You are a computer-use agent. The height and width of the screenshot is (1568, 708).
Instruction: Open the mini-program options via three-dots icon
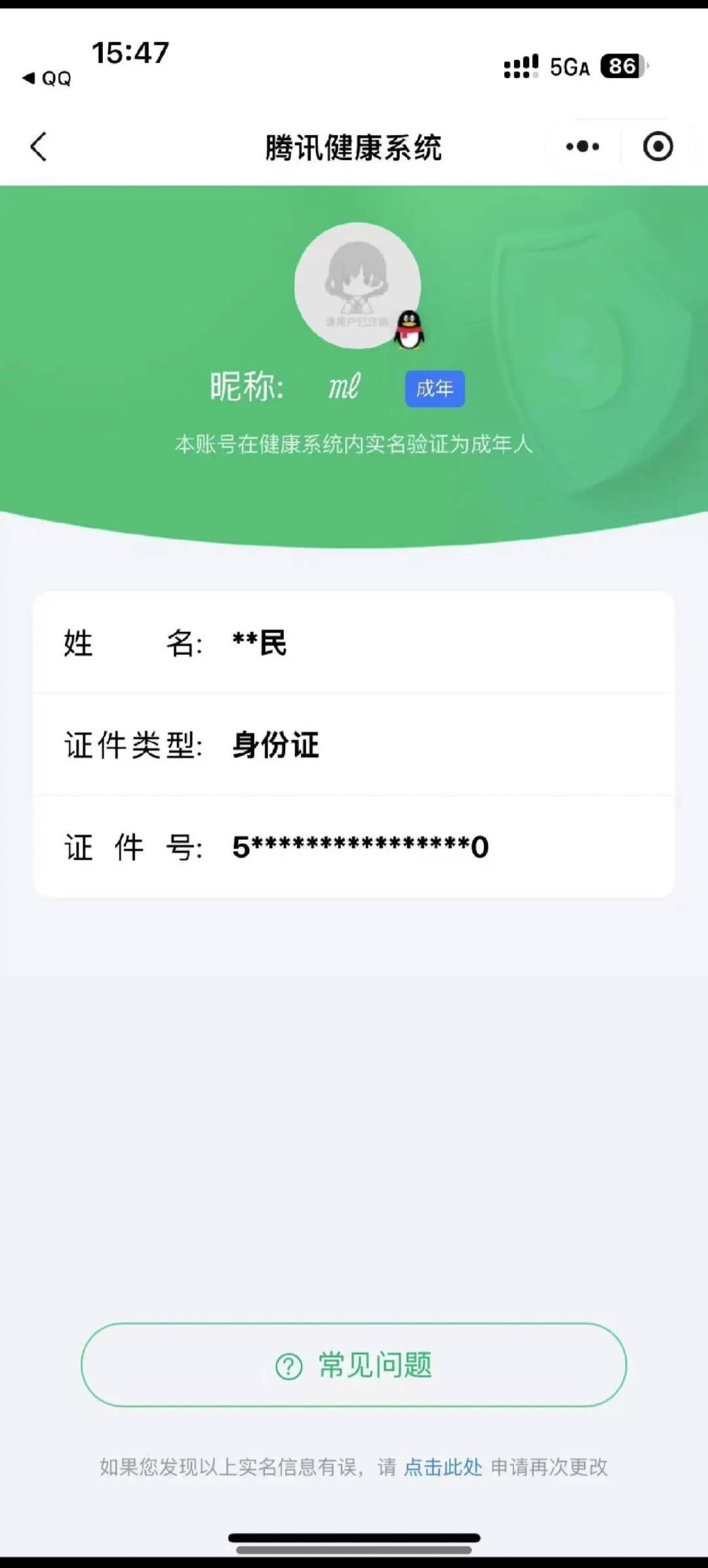click(x=581, y=147)
